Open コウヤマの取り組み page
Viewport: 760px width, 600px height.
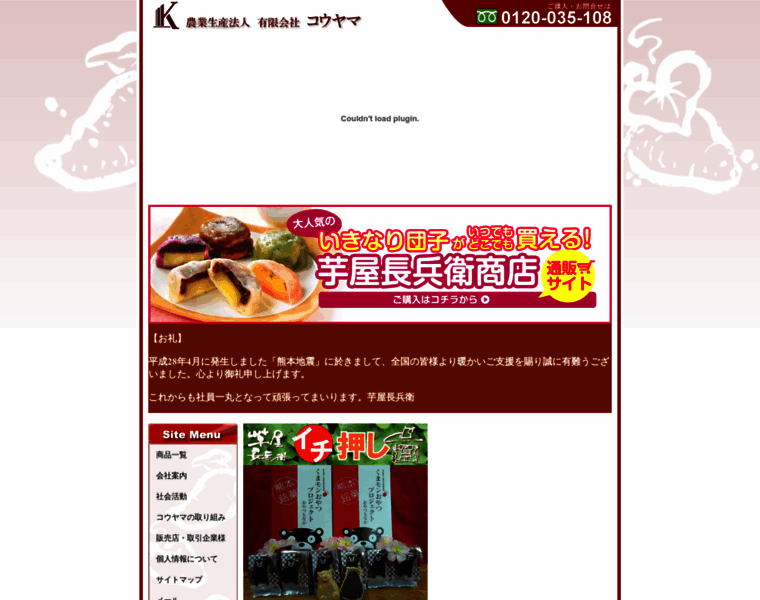191,518
